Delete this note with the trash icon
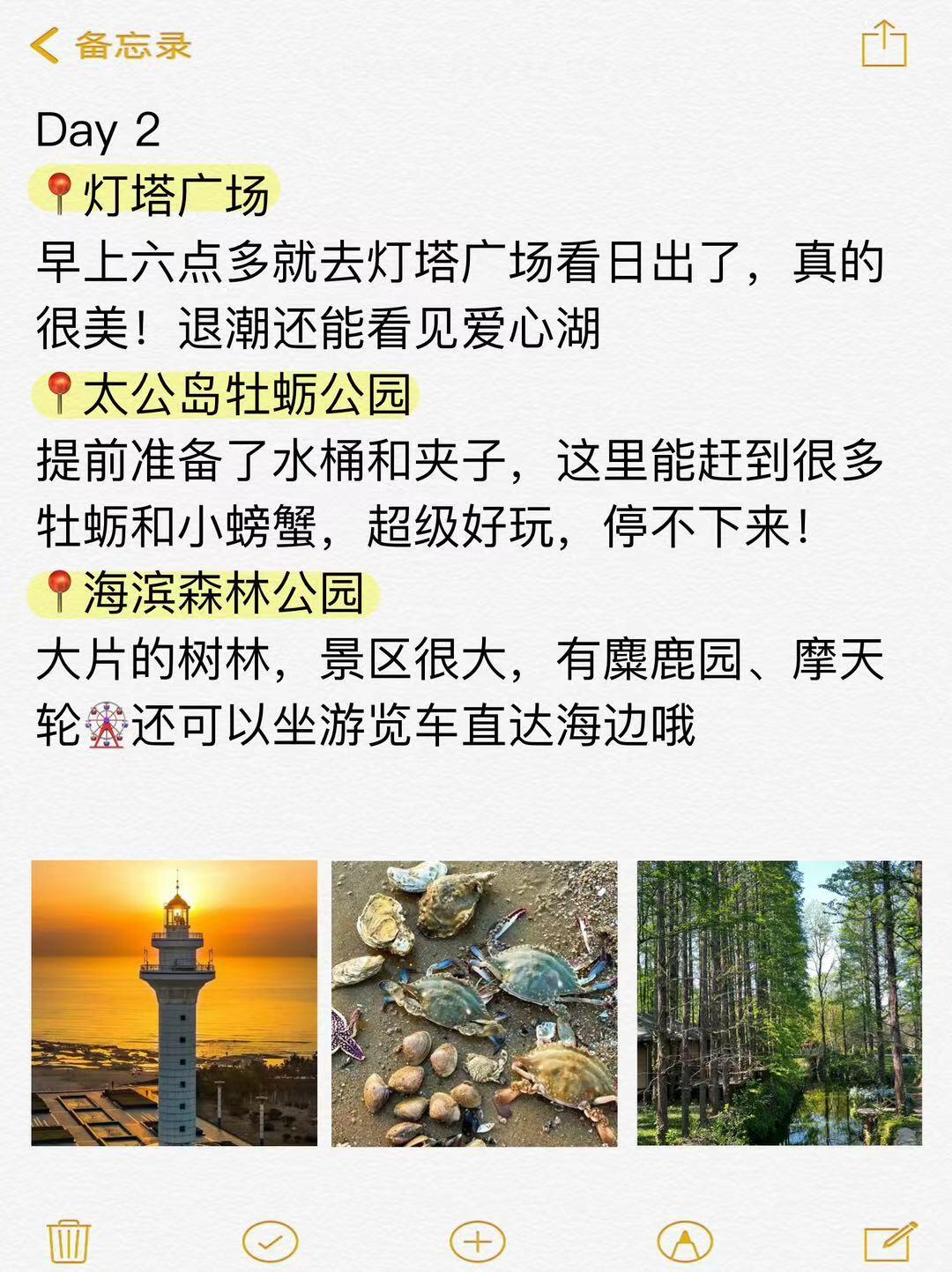952x1272 pixels. click(68, 1241)
